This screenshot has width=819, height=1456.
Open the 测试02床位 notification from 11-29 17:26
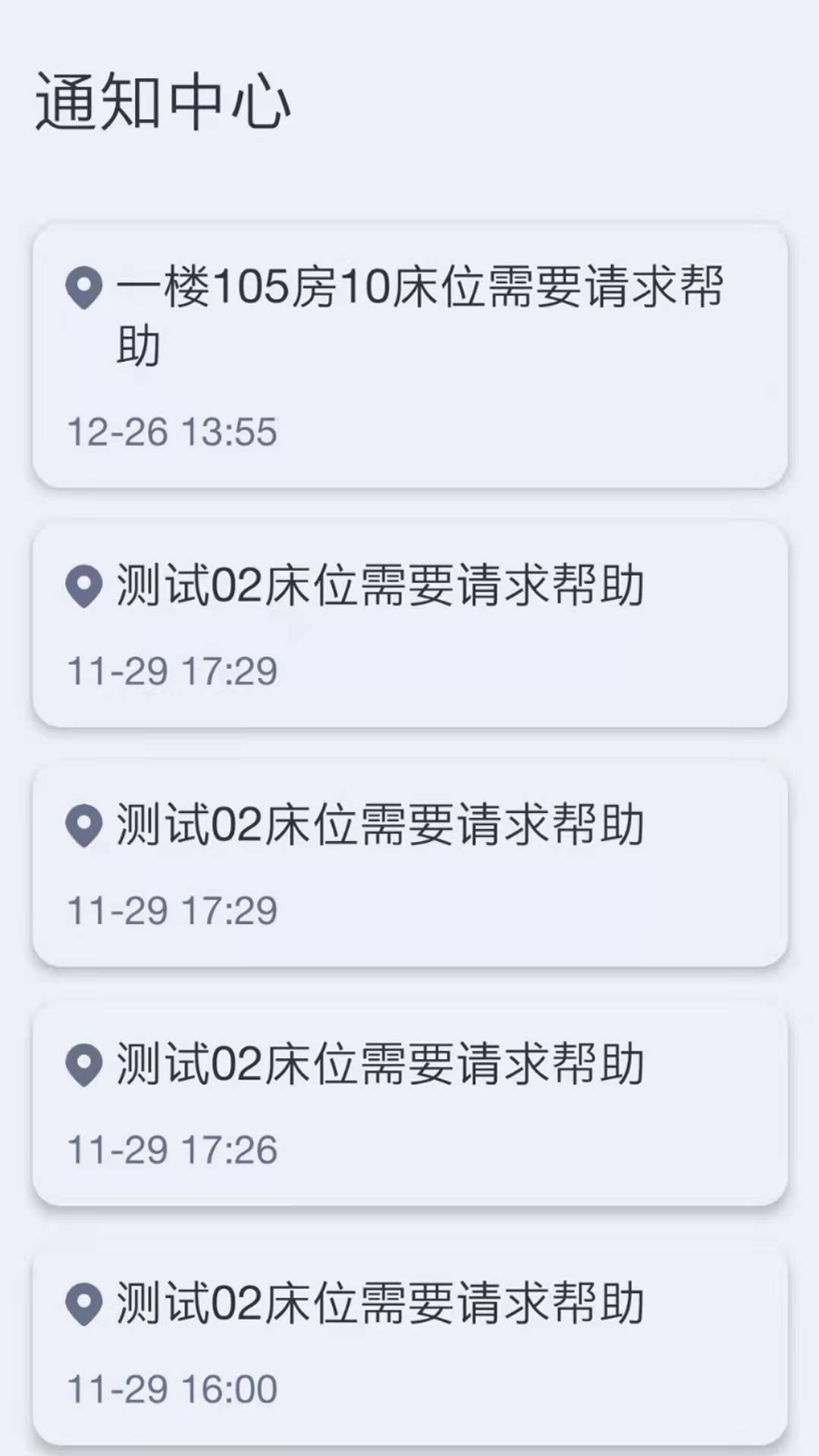click(409, 1103)
